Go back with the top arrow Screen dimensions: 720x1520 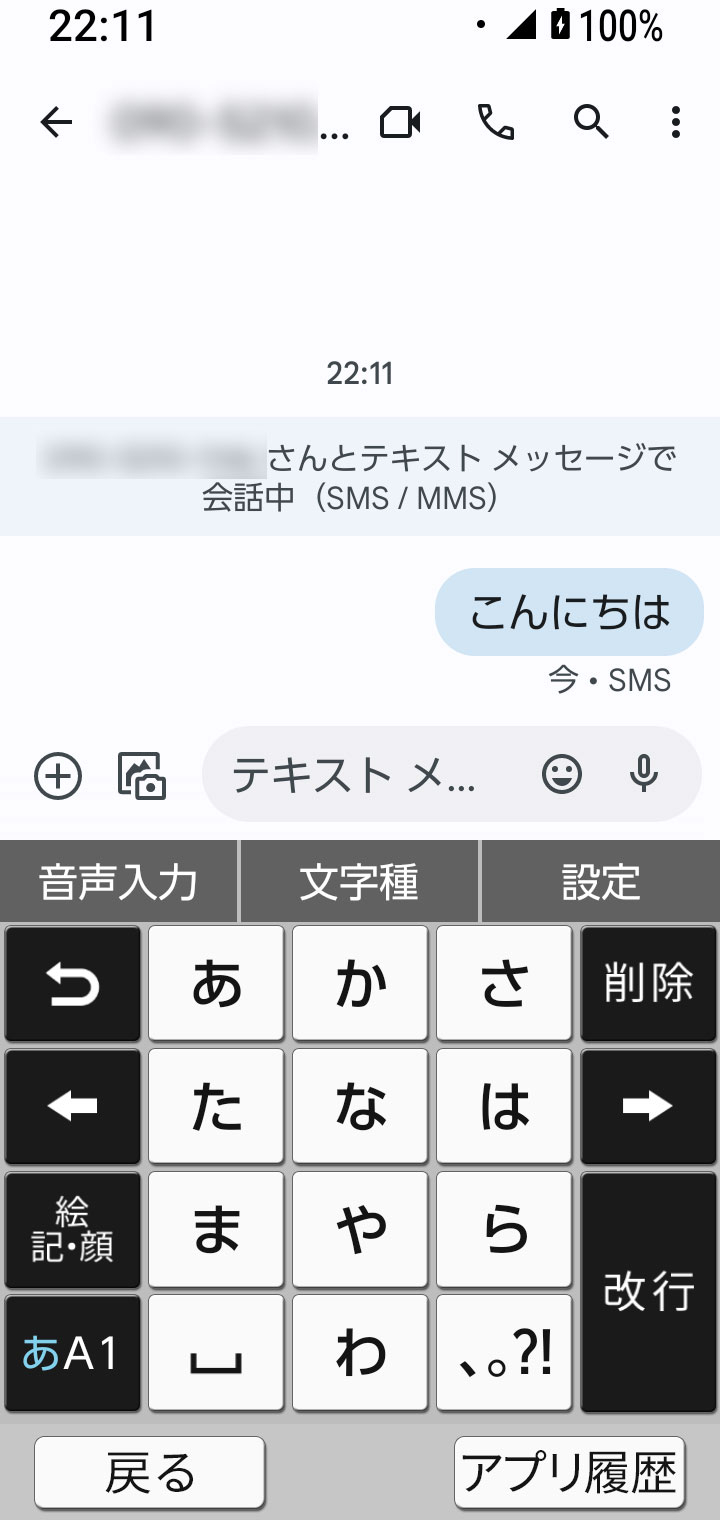56,123
